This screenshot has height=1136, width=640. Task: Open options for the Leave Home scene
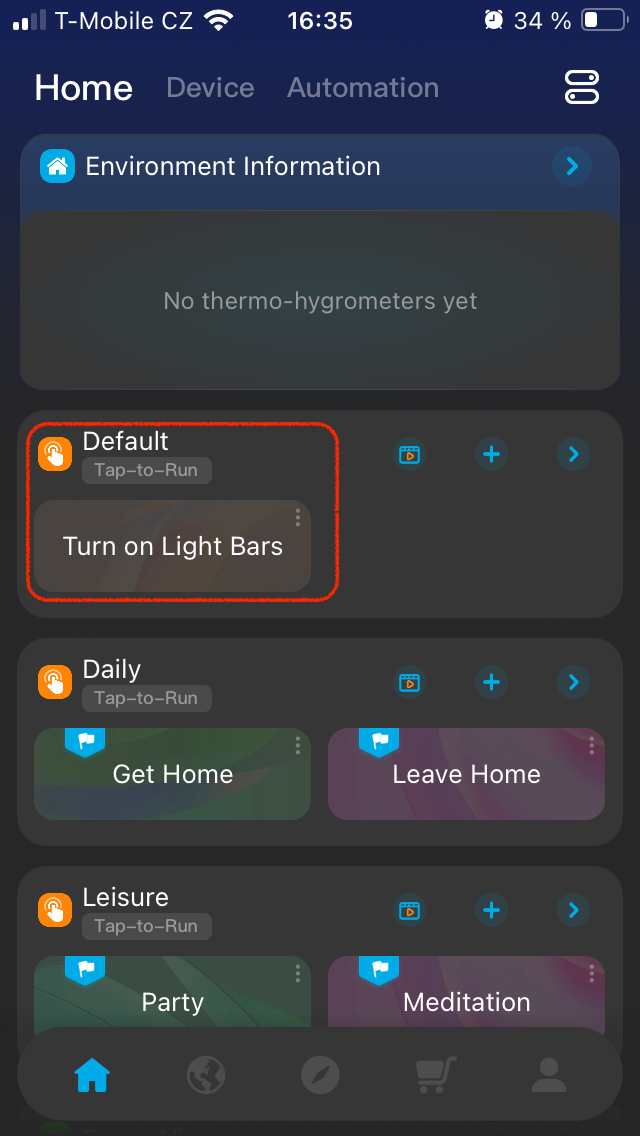click(592, 745)
